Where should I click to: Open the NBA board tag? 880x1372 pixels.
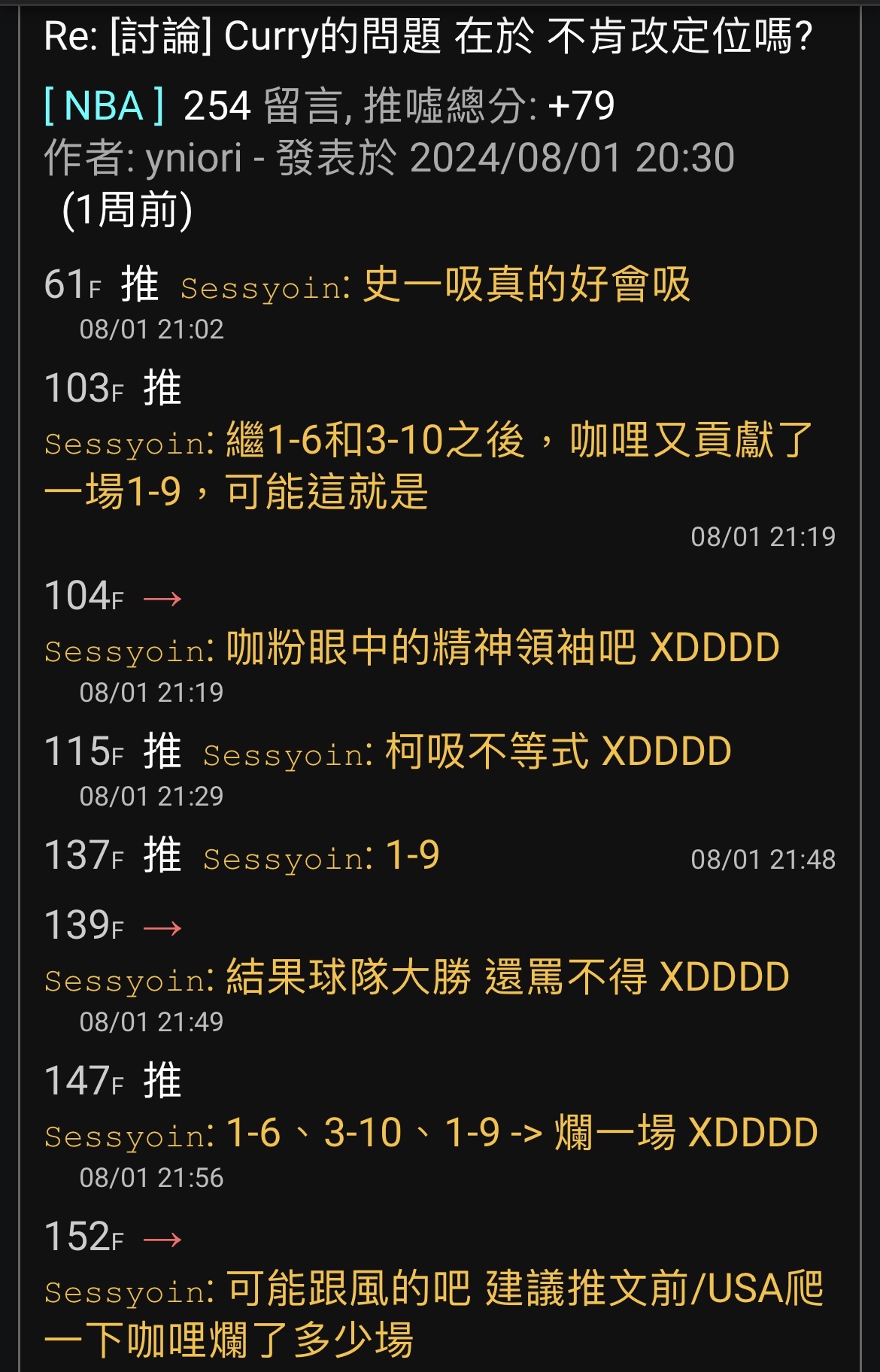tap(104, 105)
